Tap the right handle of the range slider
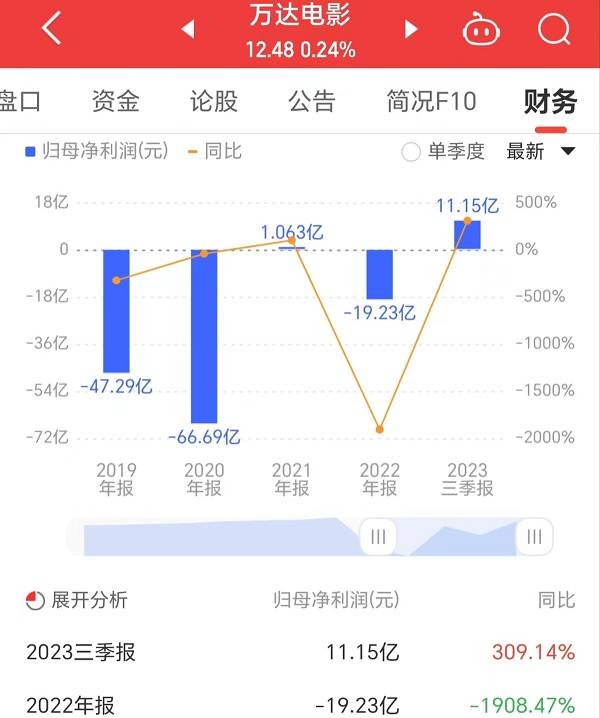The width and height of the screenshot is (600, 718). [534, 537]
